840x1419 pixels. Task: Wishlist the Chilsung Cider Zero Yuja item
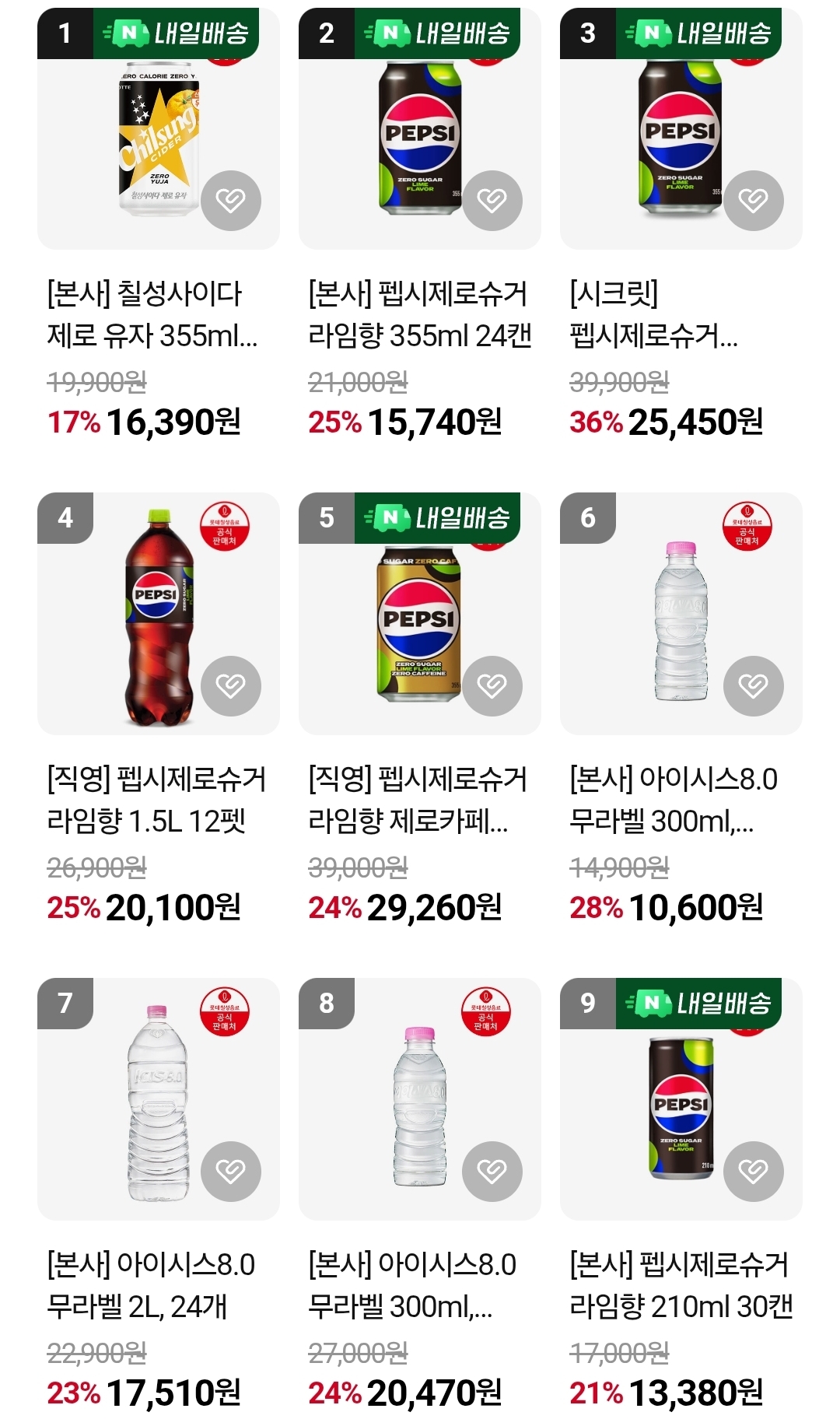coord(231,201)
